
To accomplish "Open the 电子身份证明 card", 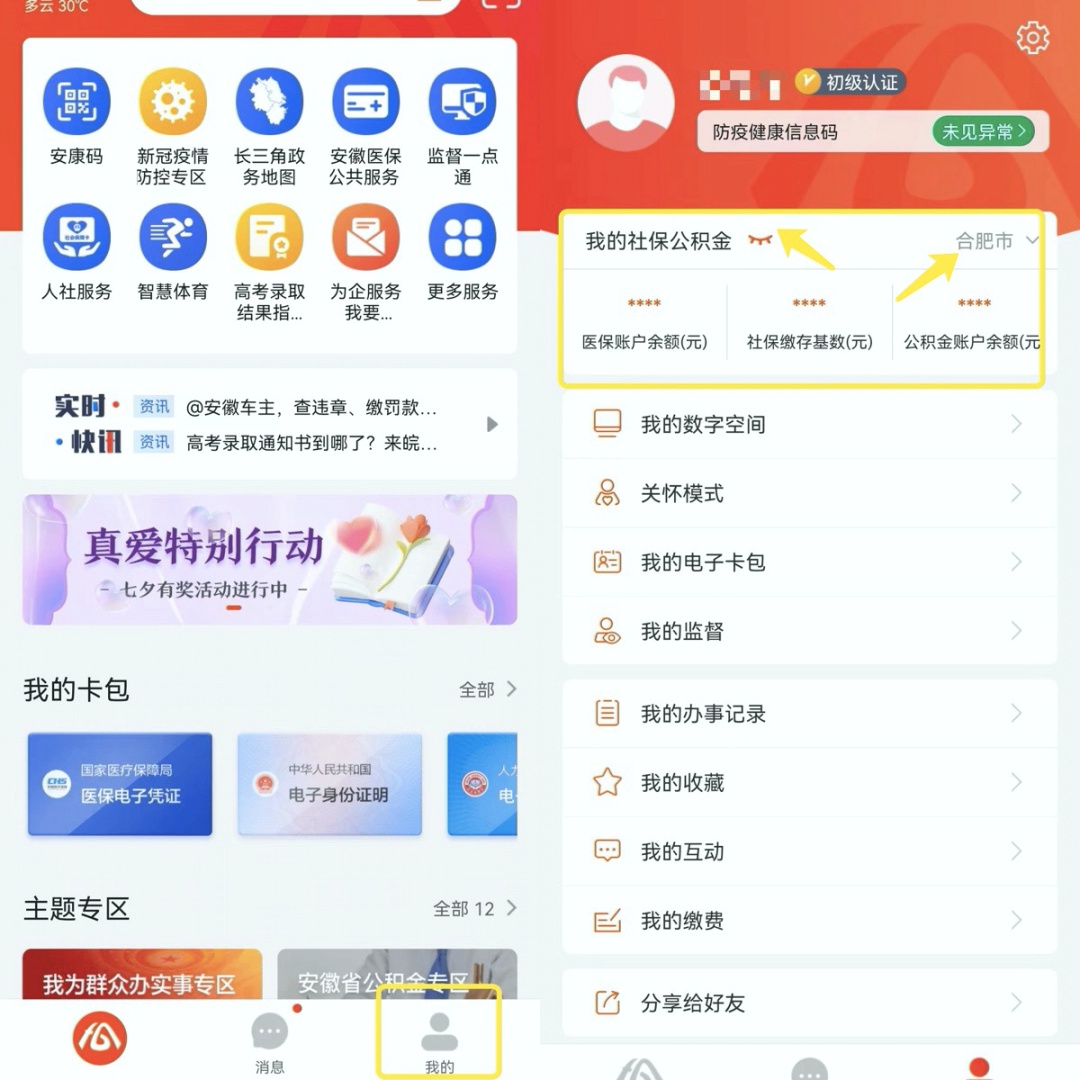I will tap(330, 784).
